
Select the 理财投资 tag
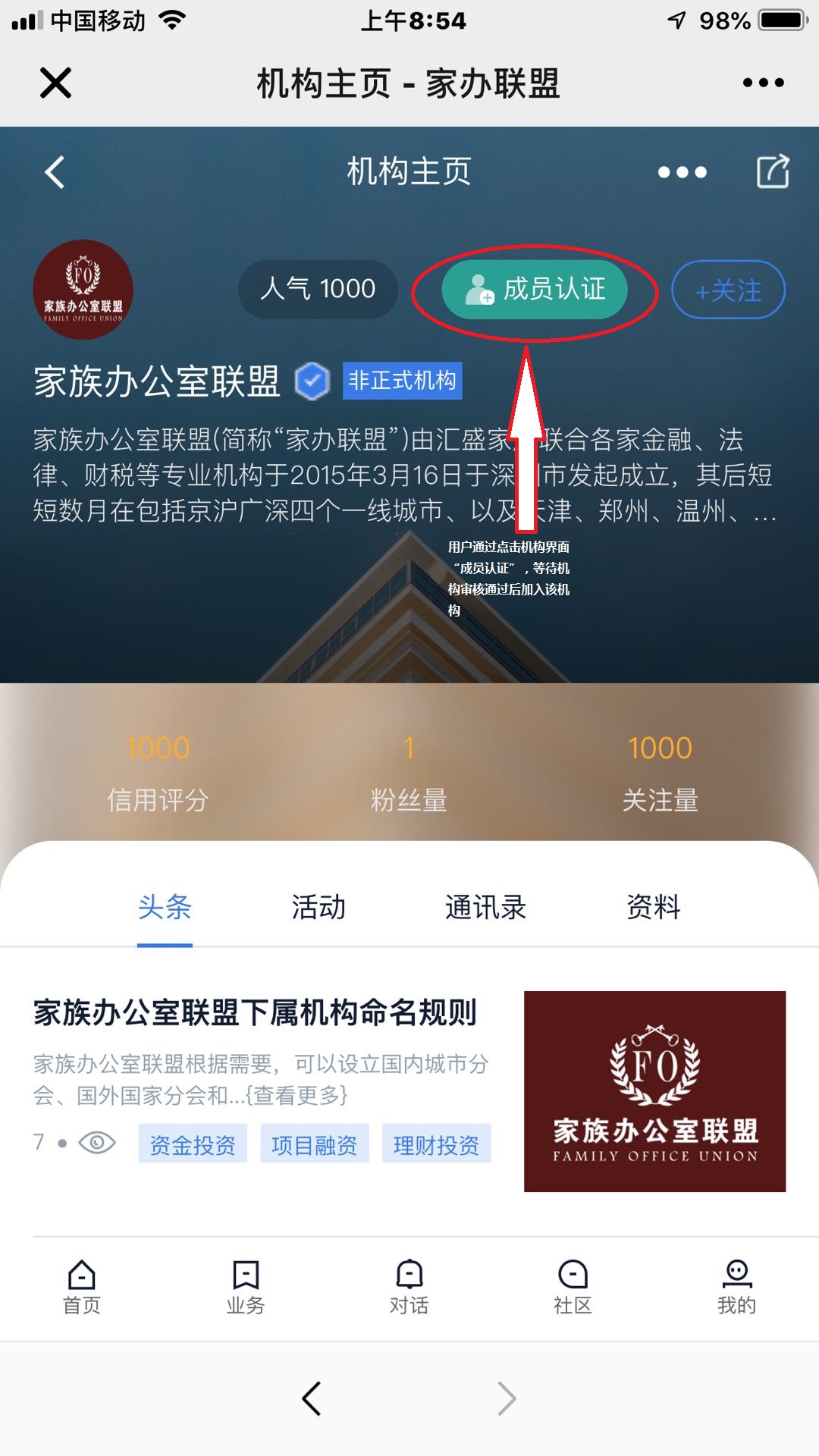pyautogui.click(x=436, y=1144)
